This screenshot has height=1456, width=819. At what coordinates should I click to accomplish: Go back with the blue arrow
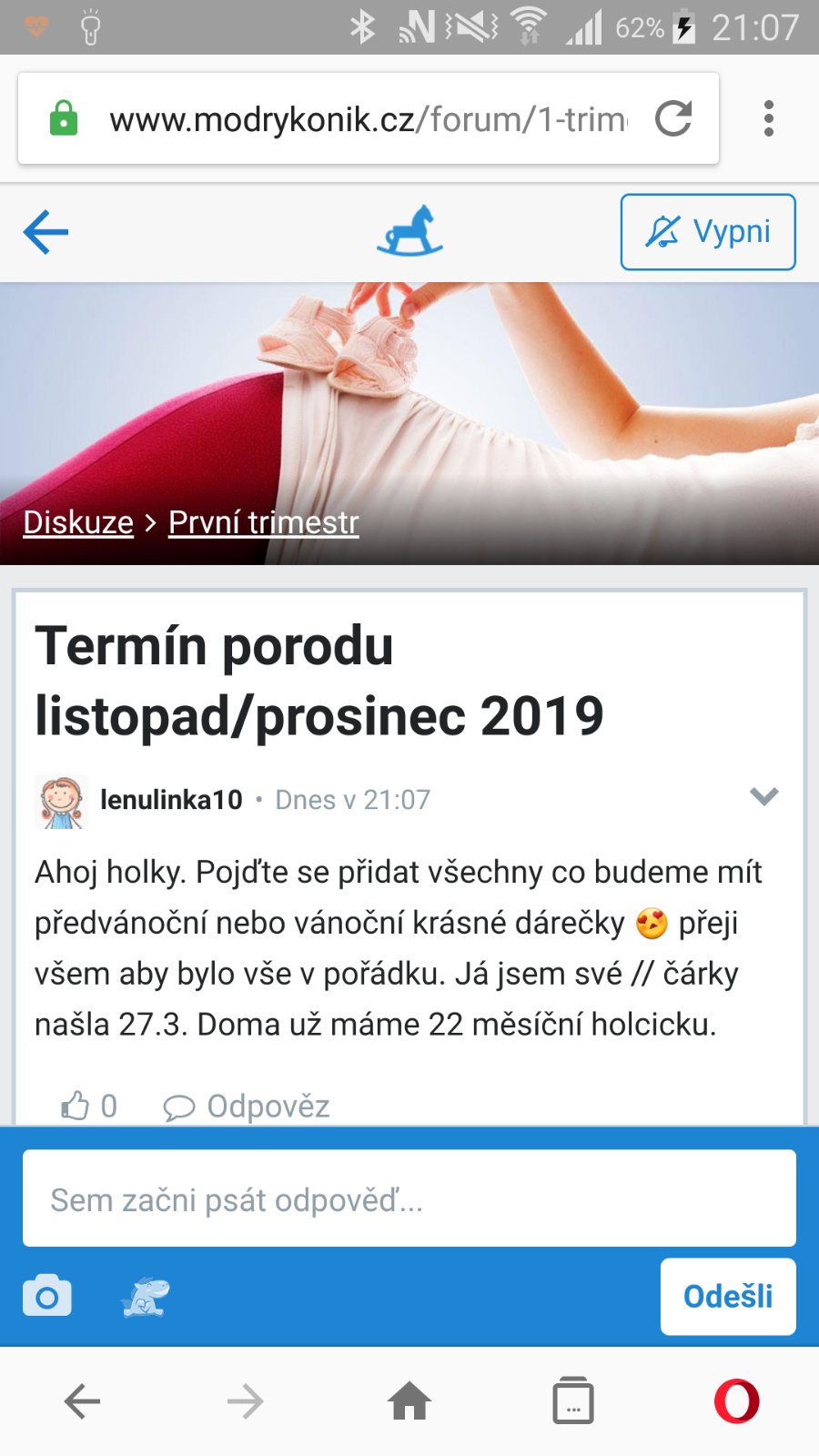[x=45, y=232]
